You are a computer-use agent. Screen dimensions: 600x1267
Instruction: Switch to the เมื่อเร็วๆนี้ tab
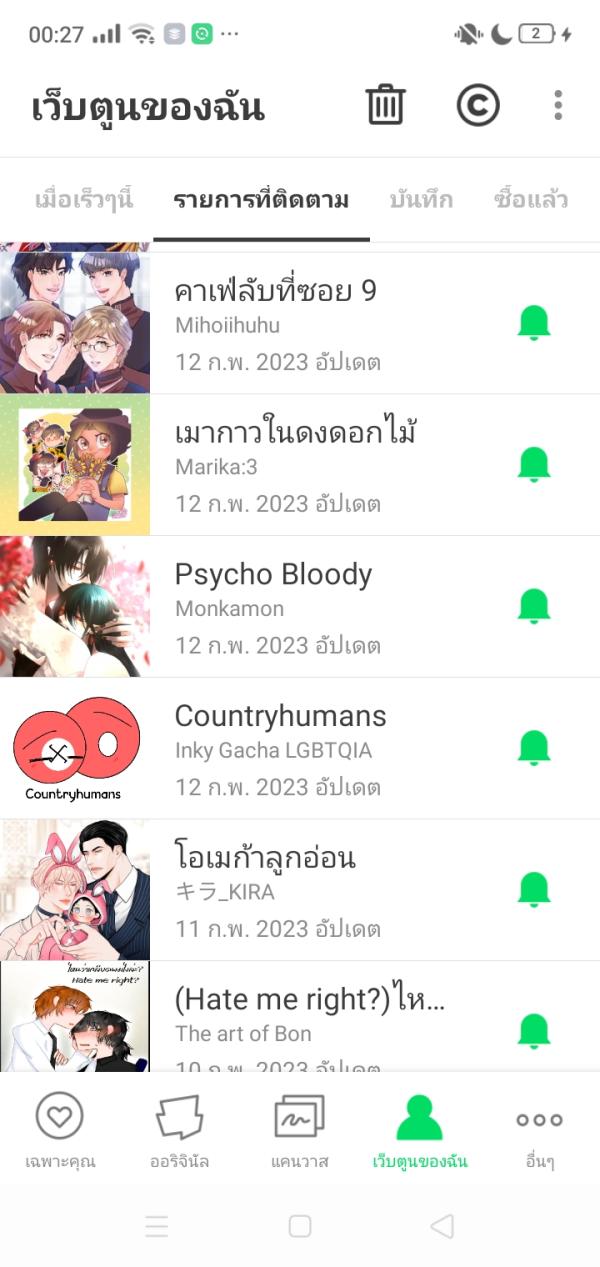pyautogui.click(x=84, y=199)
